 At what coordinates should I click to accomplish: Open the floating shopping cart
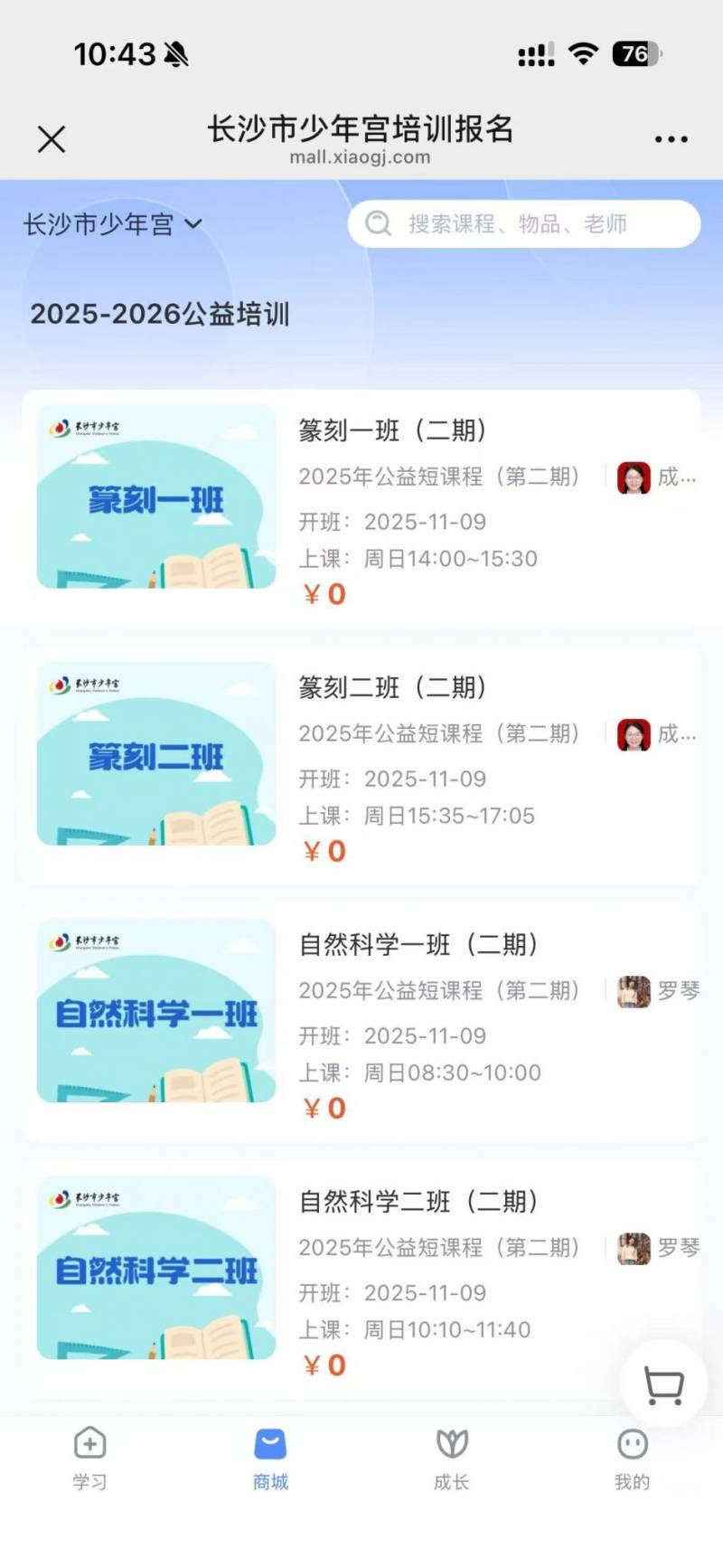[663, 1385]
